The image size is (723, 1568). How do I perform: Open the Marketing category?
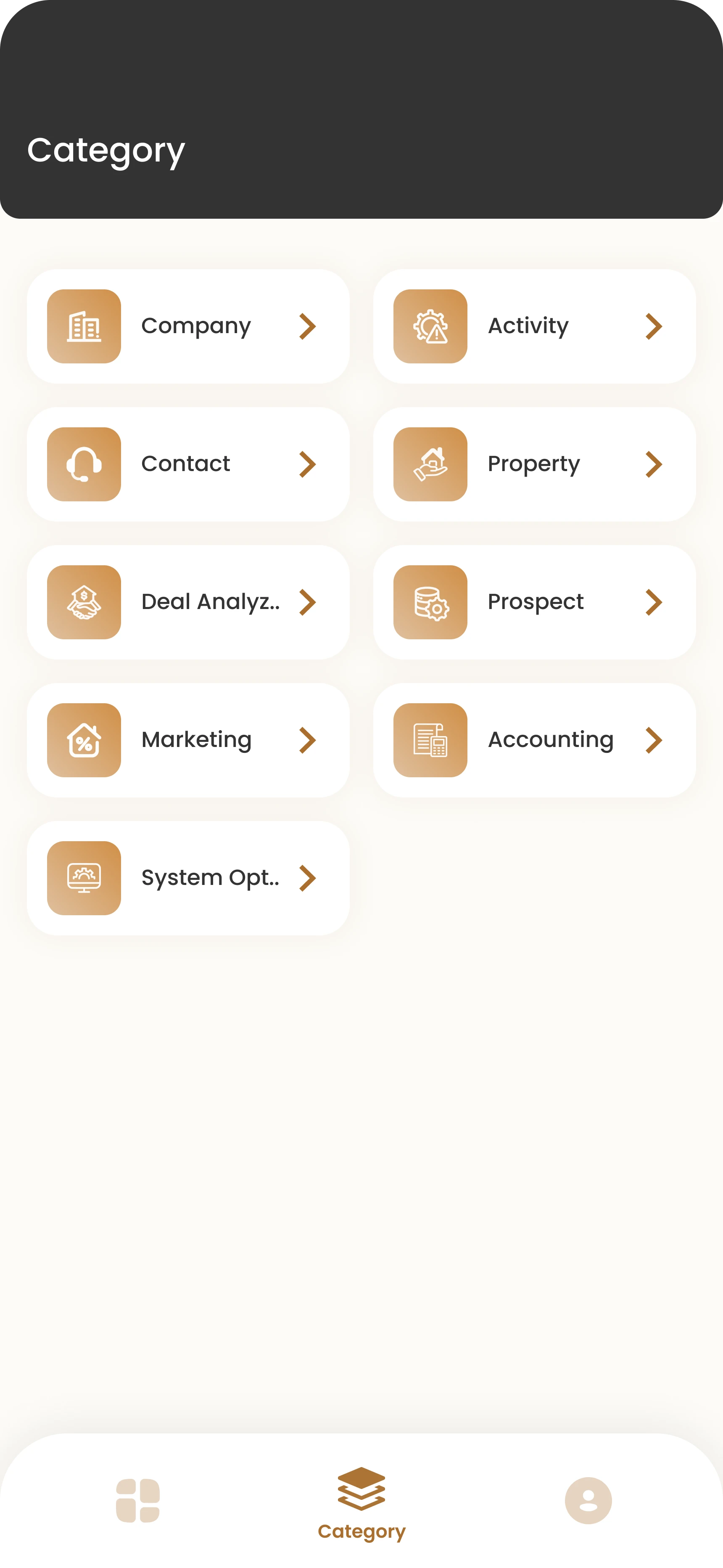(x=188, y=740)
